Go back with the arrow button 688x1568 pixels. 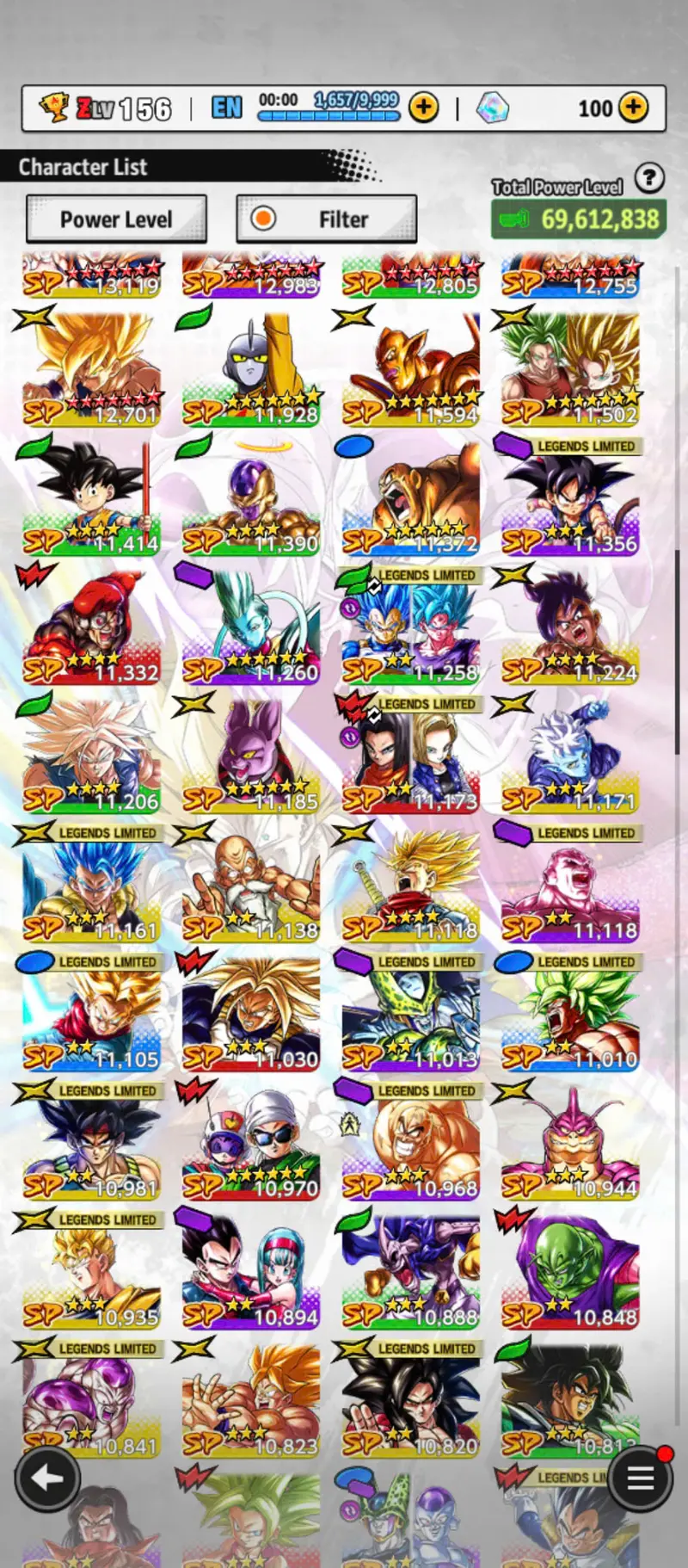pyautogui.click(x=47, y=1478)
